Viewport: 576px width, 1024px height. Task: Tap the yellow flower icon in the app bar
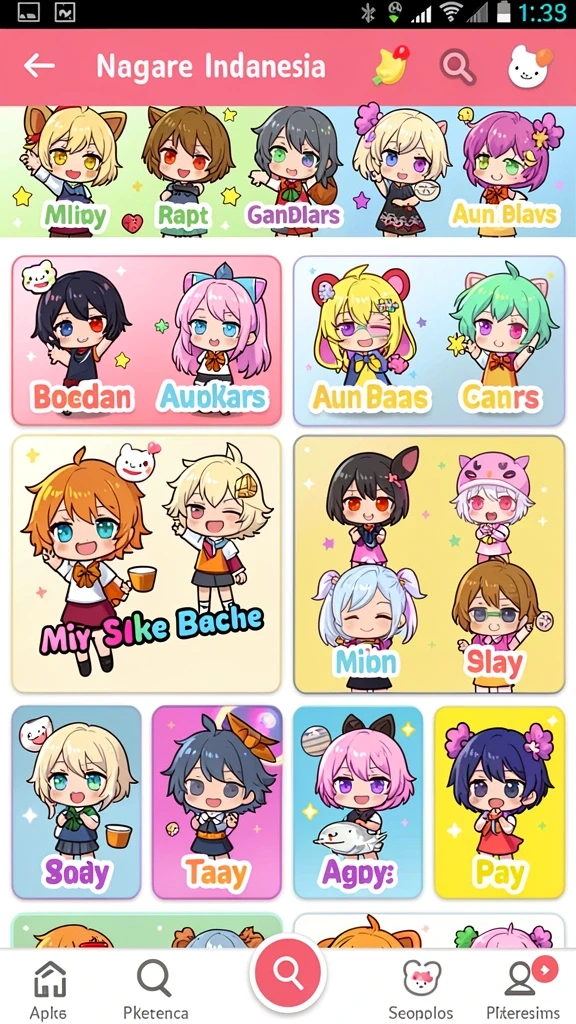tap(390, 65)
